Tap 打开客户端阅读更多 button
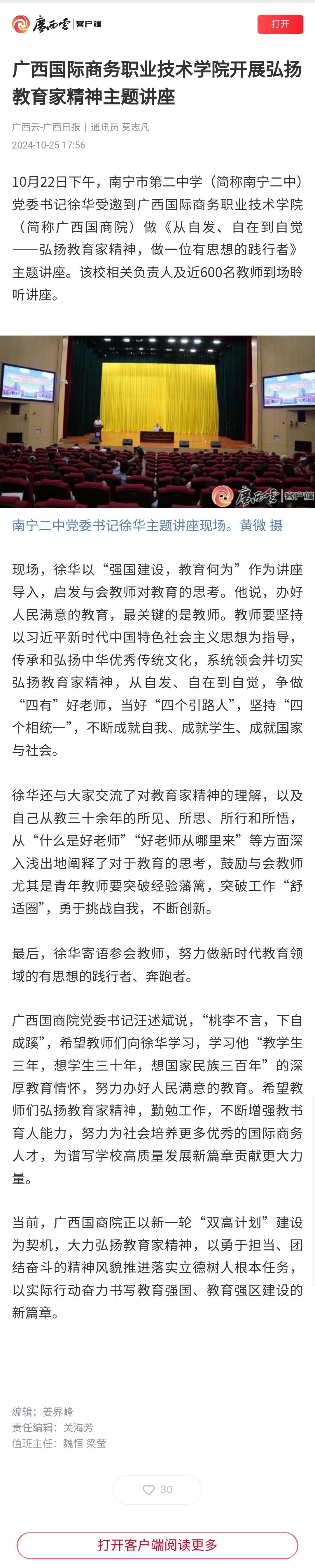 (x=157, y=1544)
